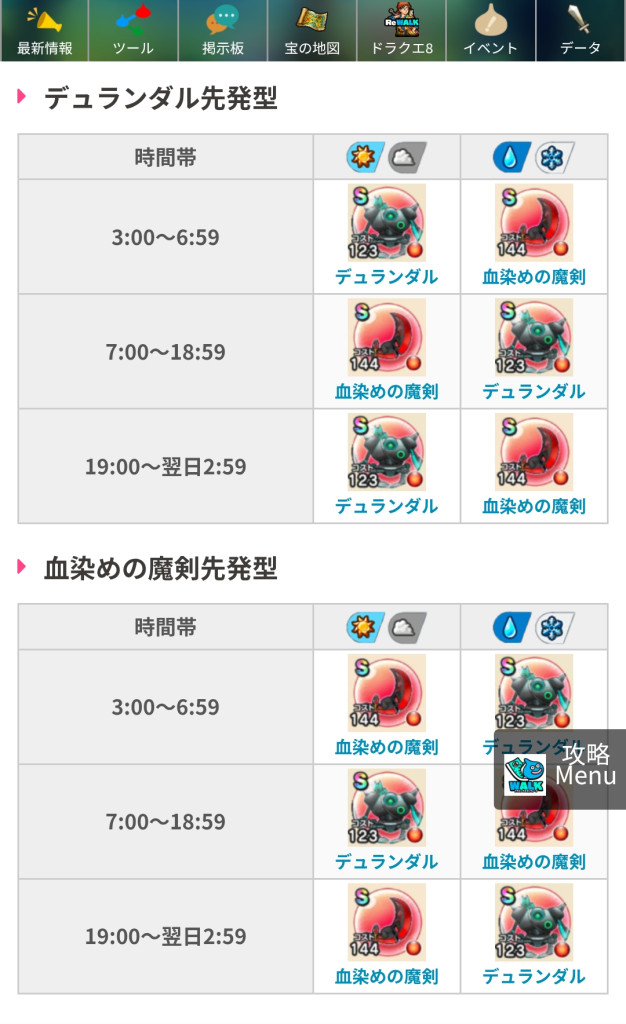View デュランダル in 血染めの魔剣先発型 19:00〜翌日2:59 row
626x1024 pixels.
(533, 976)
